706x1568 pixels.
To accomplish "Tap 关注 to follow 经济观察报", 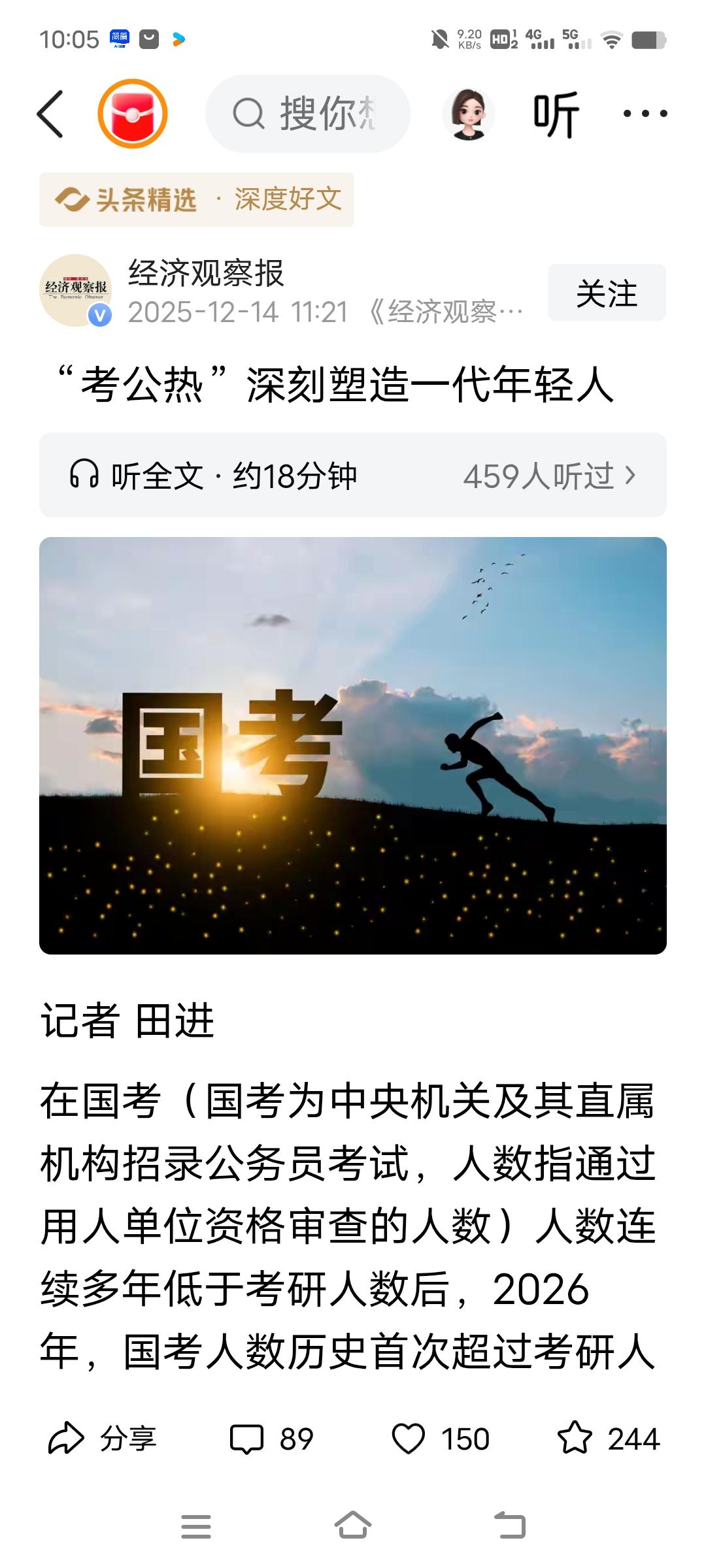I will [607, 293].
